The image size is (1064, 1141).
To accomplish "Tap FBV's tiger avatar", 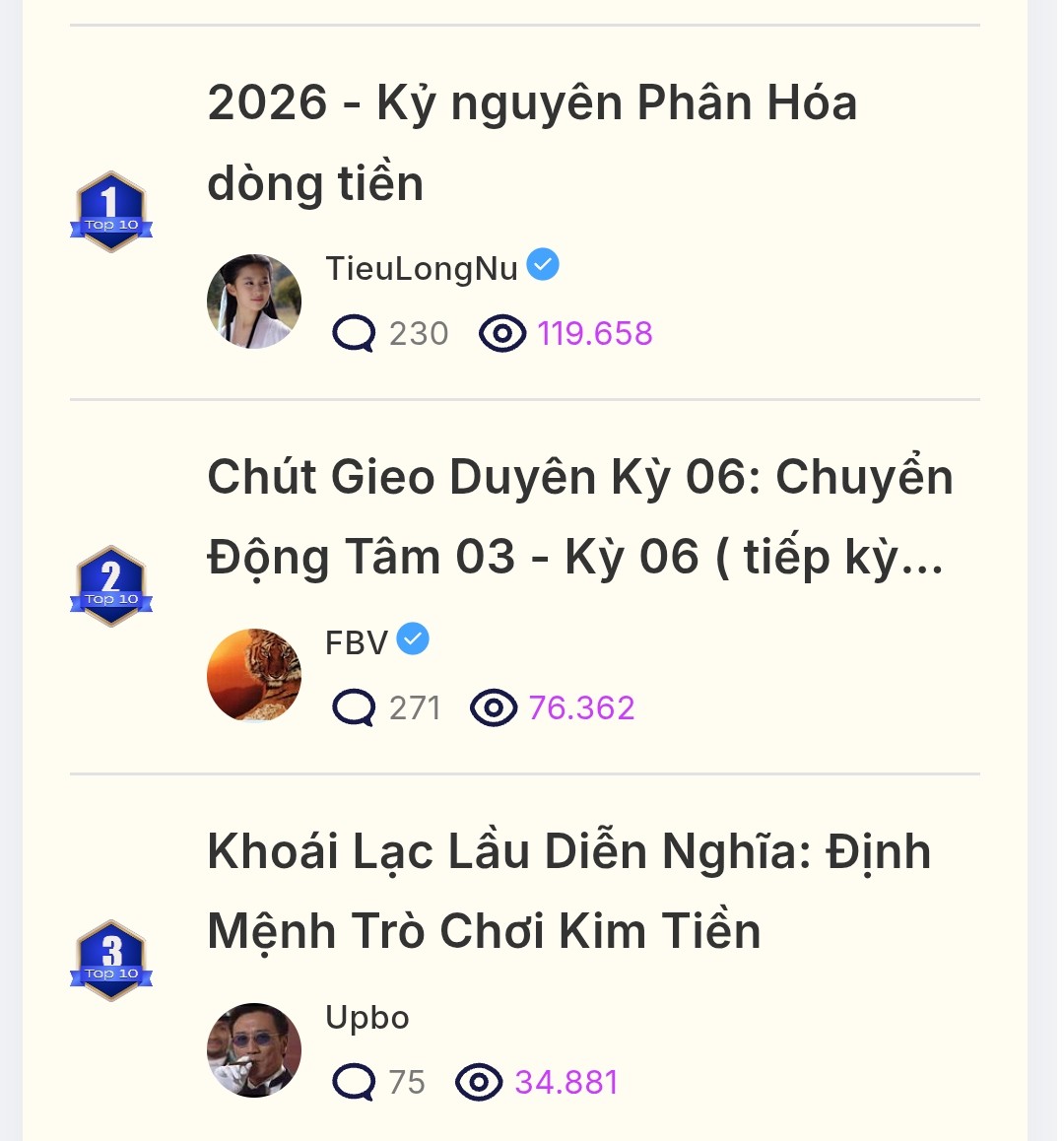I will tap(254, 676).
